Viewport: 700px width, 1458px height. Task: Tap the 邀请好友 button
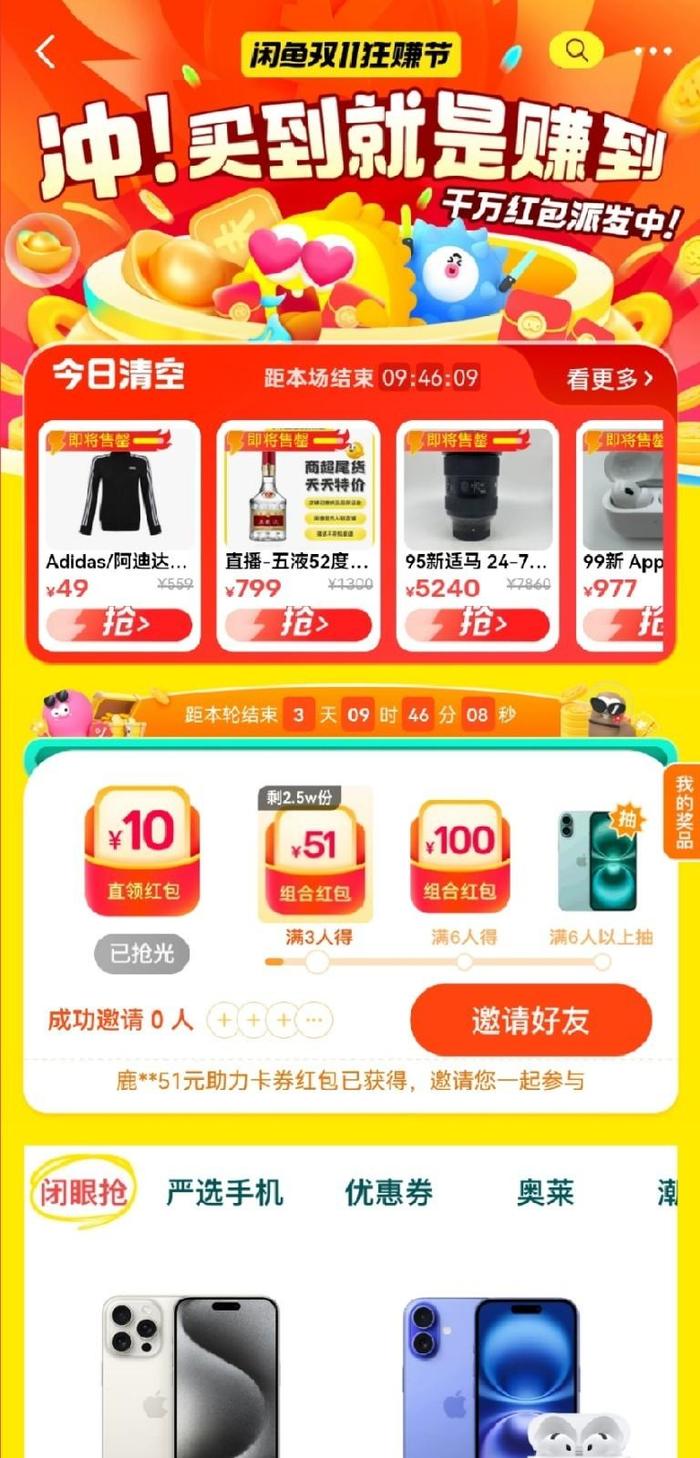coord(531,1021)
